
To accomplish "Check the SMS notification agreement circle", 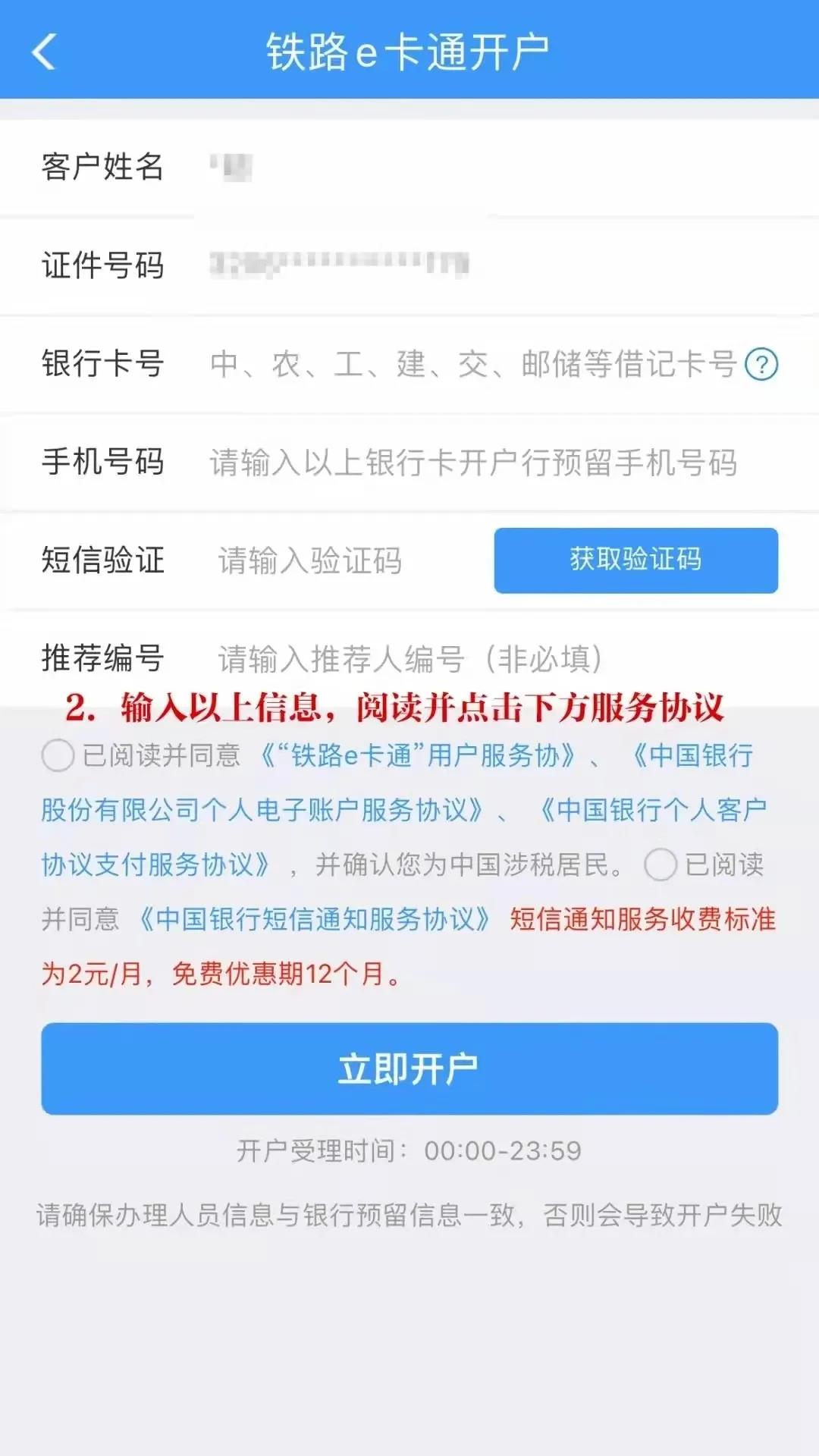I will pyautogui.click(x=661, y=864).
